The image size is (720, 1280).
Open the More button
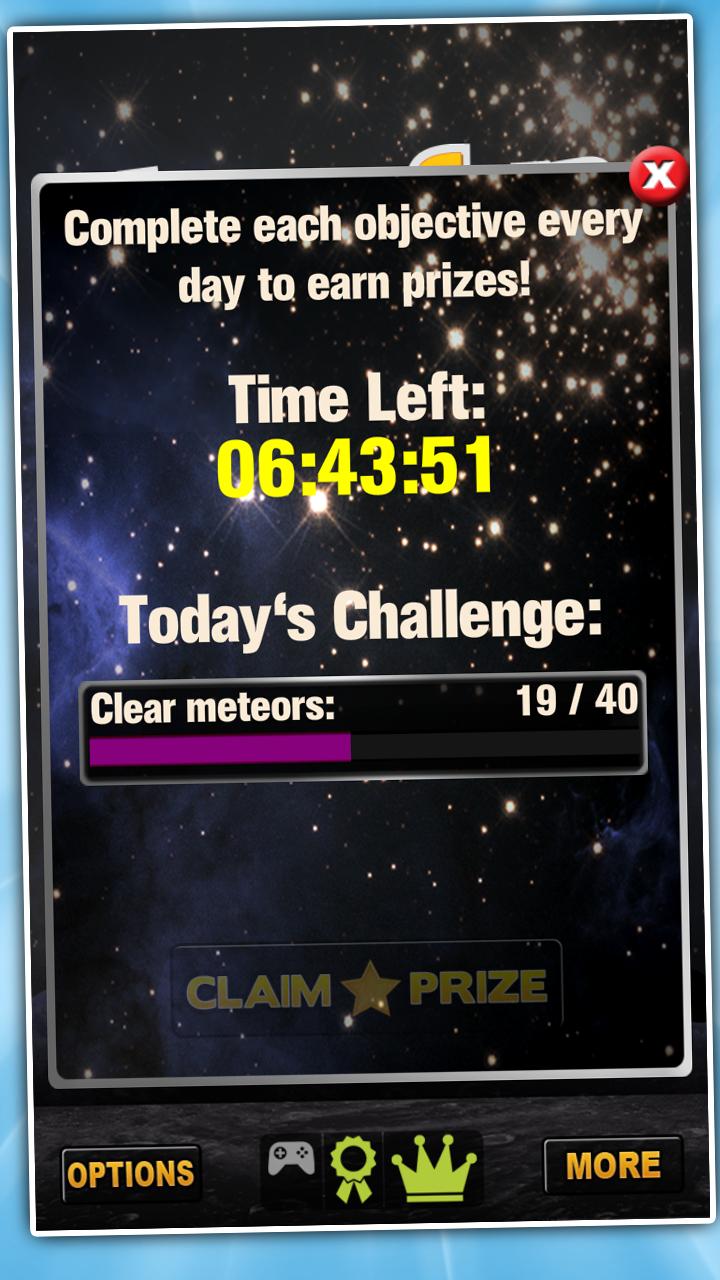tap(613, 1165)
